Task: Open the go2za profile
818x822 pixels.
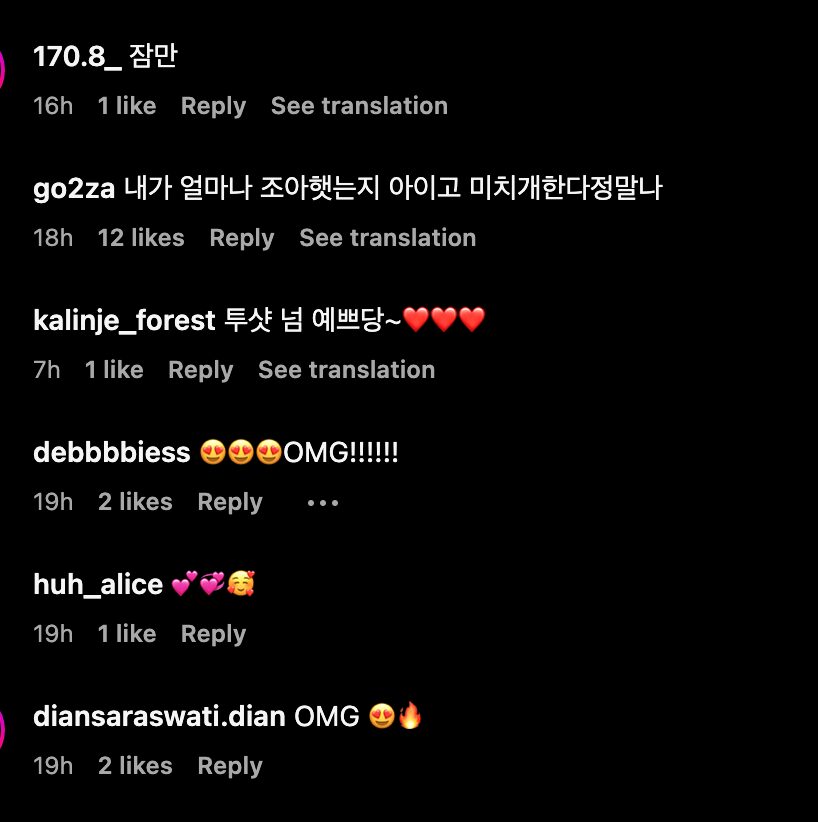Action: tap(75, 187)
